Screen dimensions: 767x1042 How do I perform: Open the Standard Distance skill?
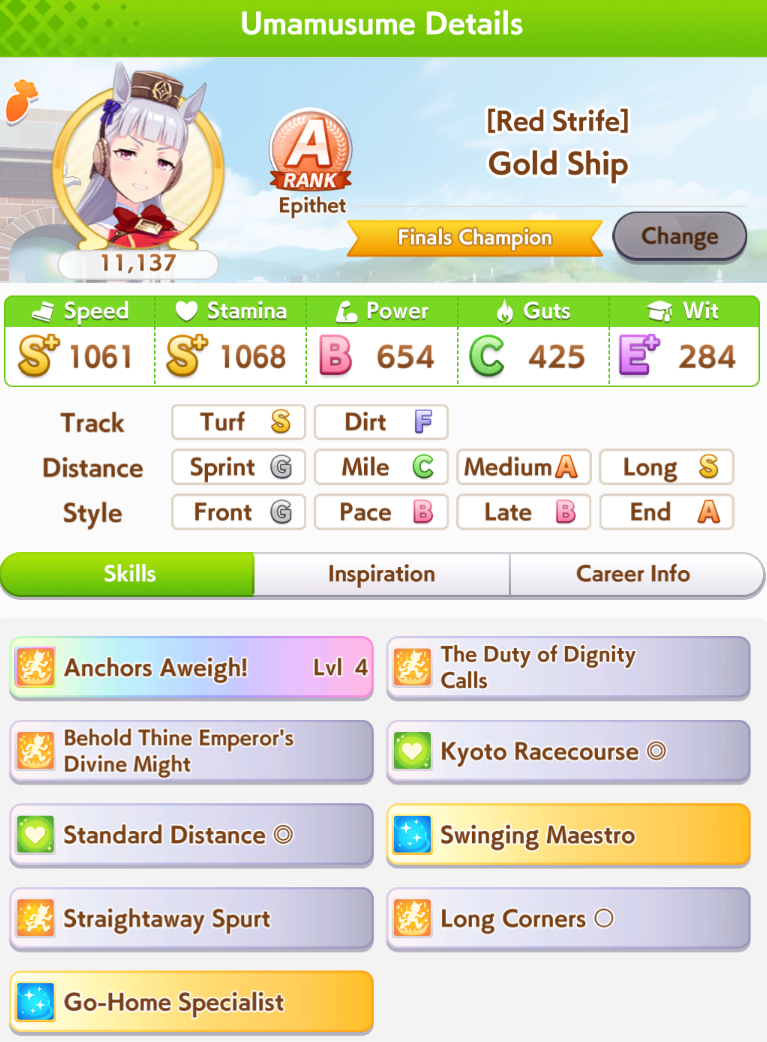(191, 835)
